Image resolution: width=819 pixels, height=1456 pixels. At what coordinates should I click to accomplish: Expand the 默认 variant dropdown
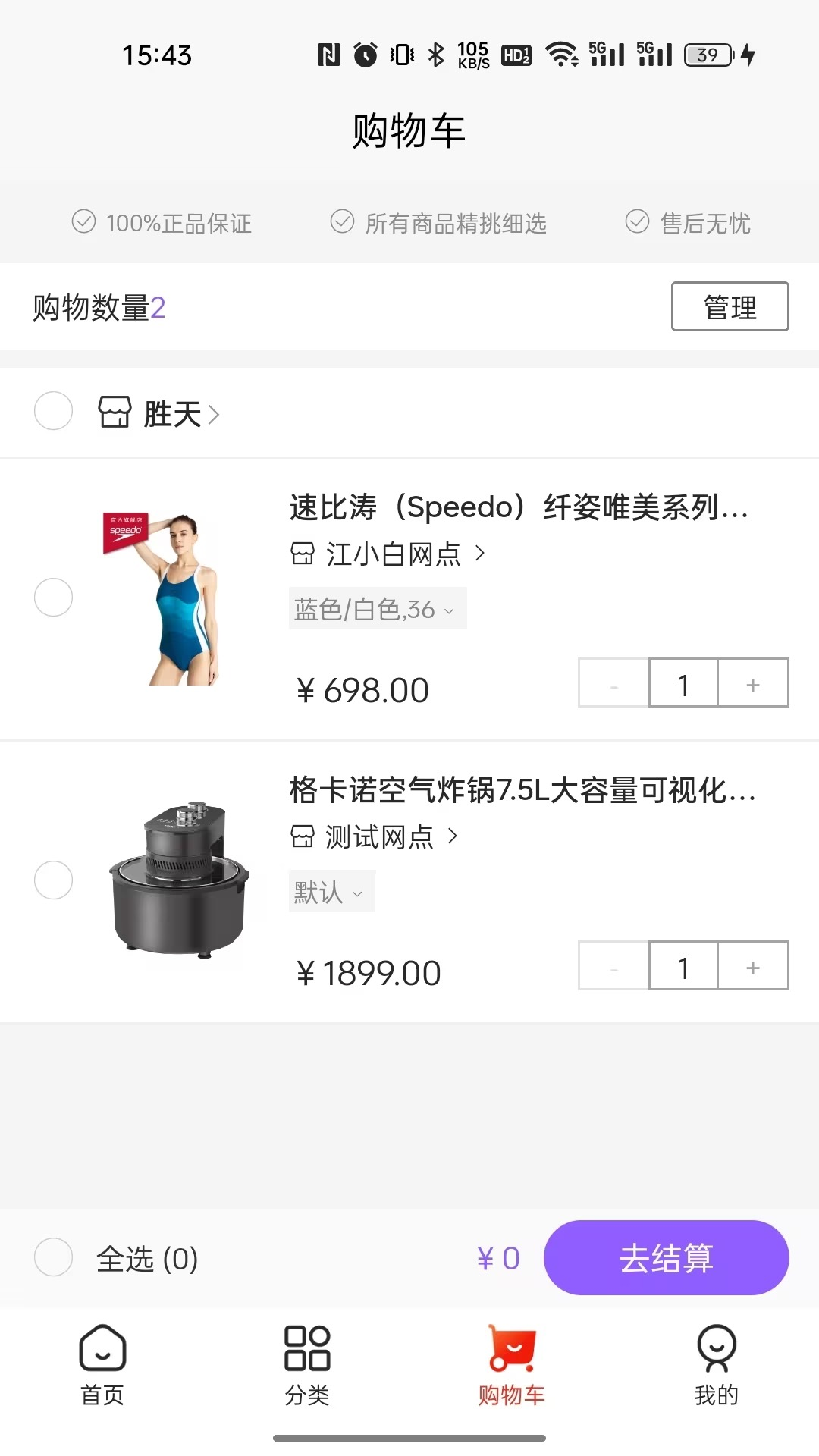pyautogui.click(x=331, y=892)
